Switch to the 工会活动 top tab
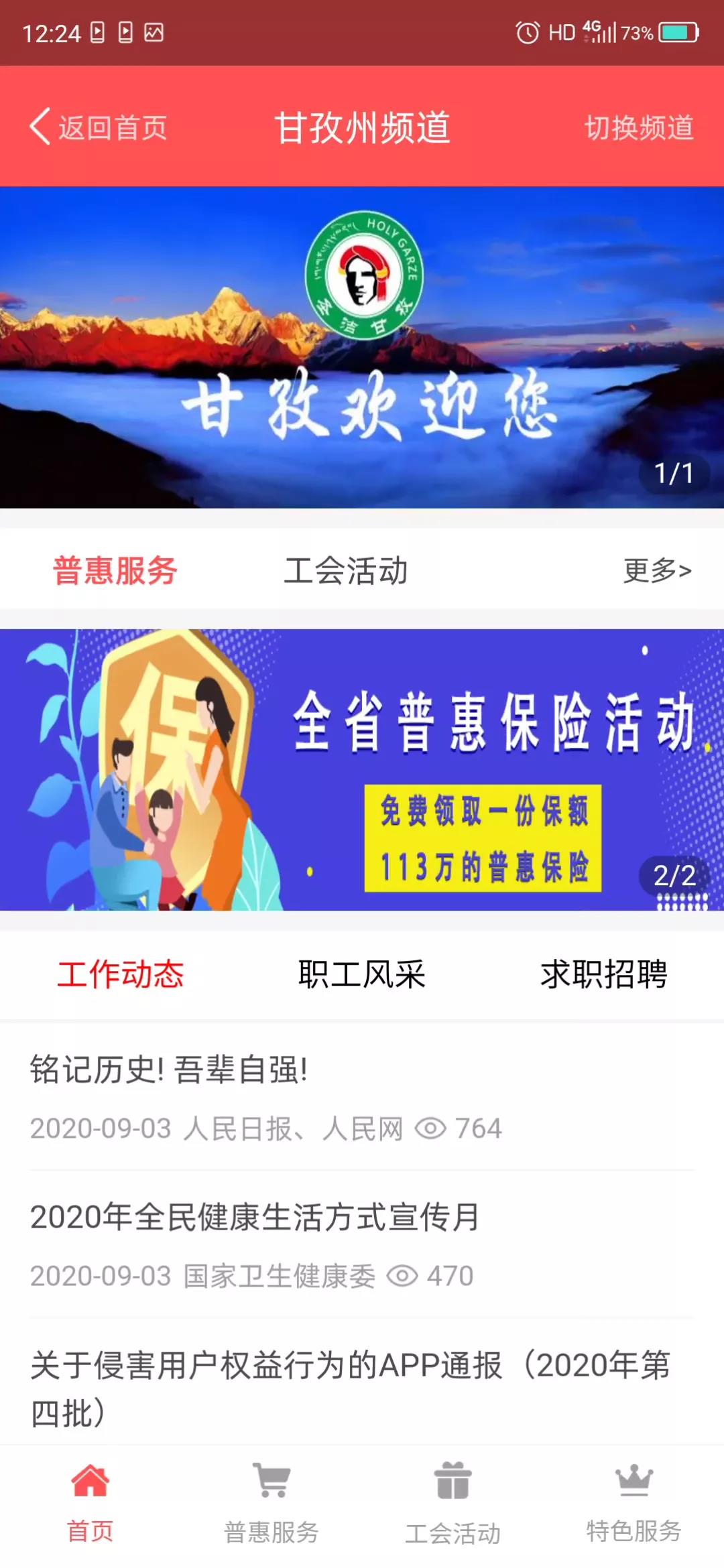The image size is (724, 1568). pos(345,571)
